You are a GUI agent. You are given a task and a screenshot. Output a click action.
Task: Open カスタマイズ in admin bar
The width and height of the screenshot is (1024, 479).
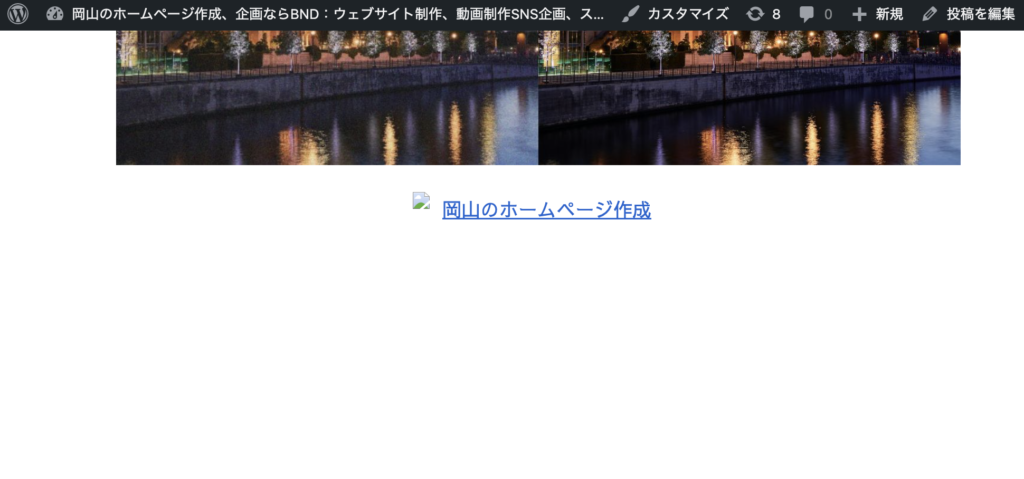[x=675, y=14]
